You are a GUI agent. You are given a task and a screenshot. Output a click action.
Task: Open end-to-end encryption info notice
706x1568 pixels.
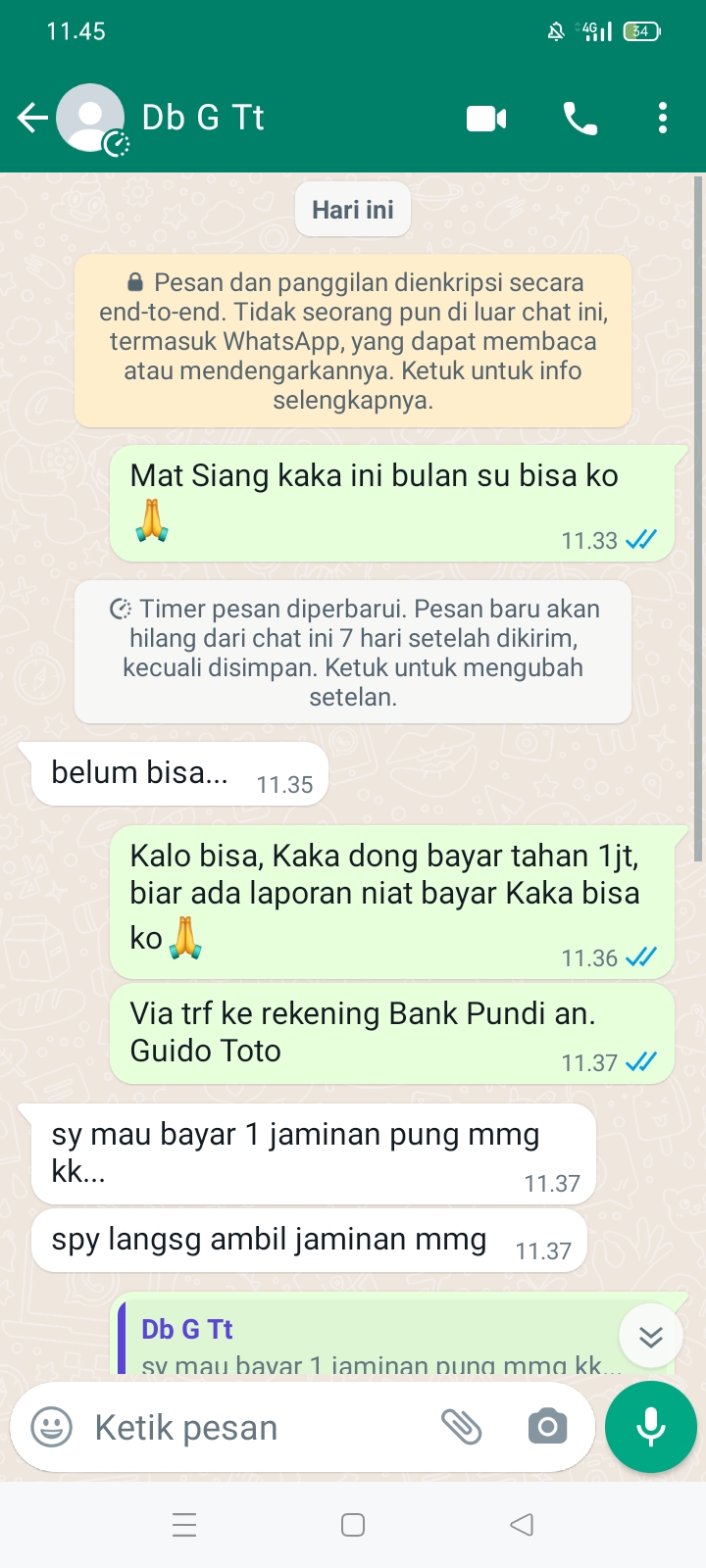[x=353, y=341]
